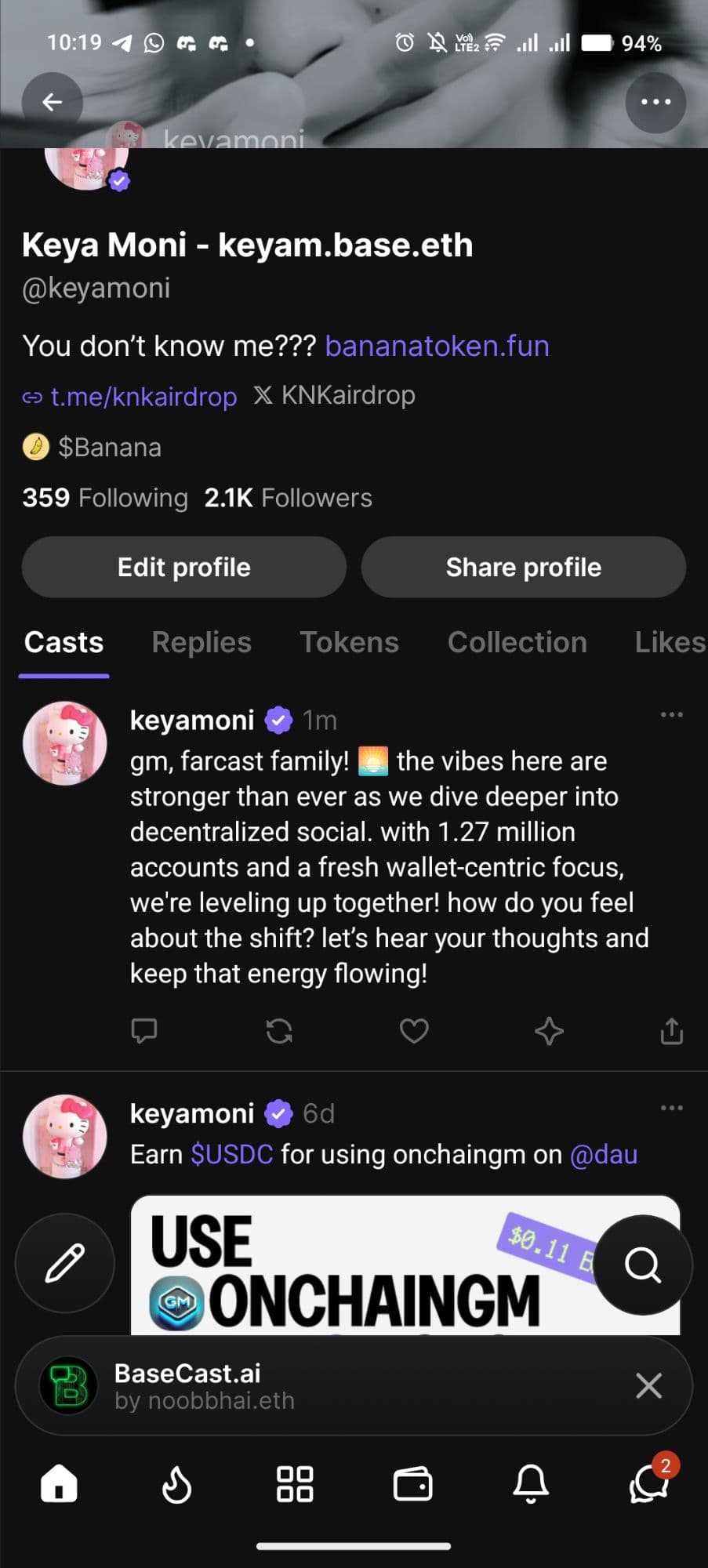
Task: Go back using the arrow button
Action: [52, 103]
